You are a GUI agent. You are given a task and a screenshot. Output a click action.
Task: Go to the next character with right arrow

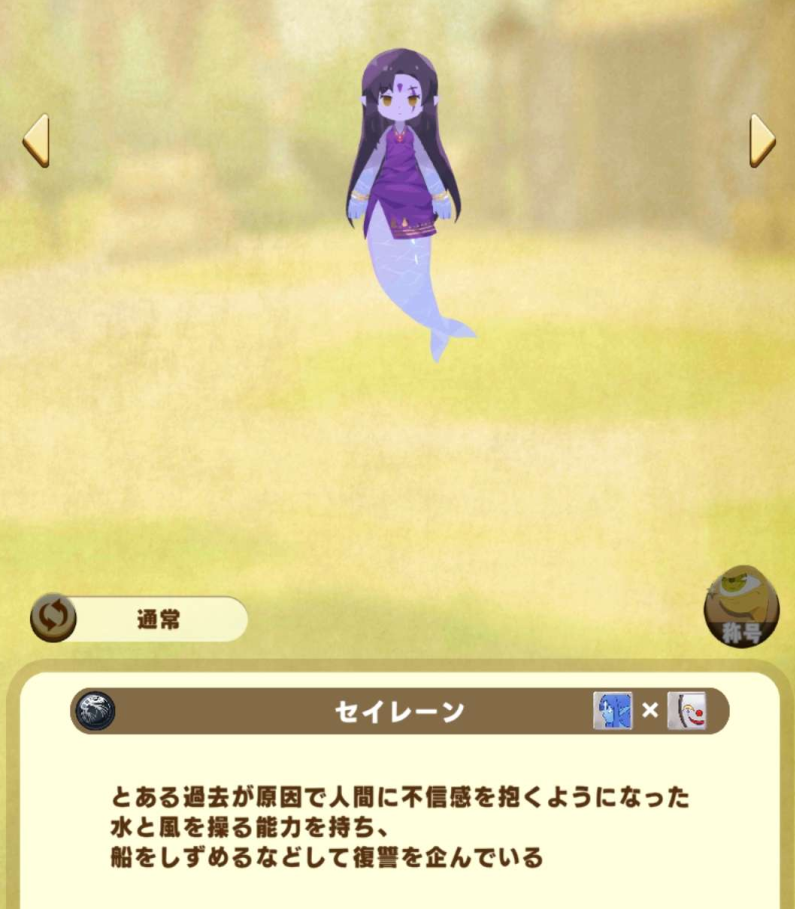click(x=762, y=141)
